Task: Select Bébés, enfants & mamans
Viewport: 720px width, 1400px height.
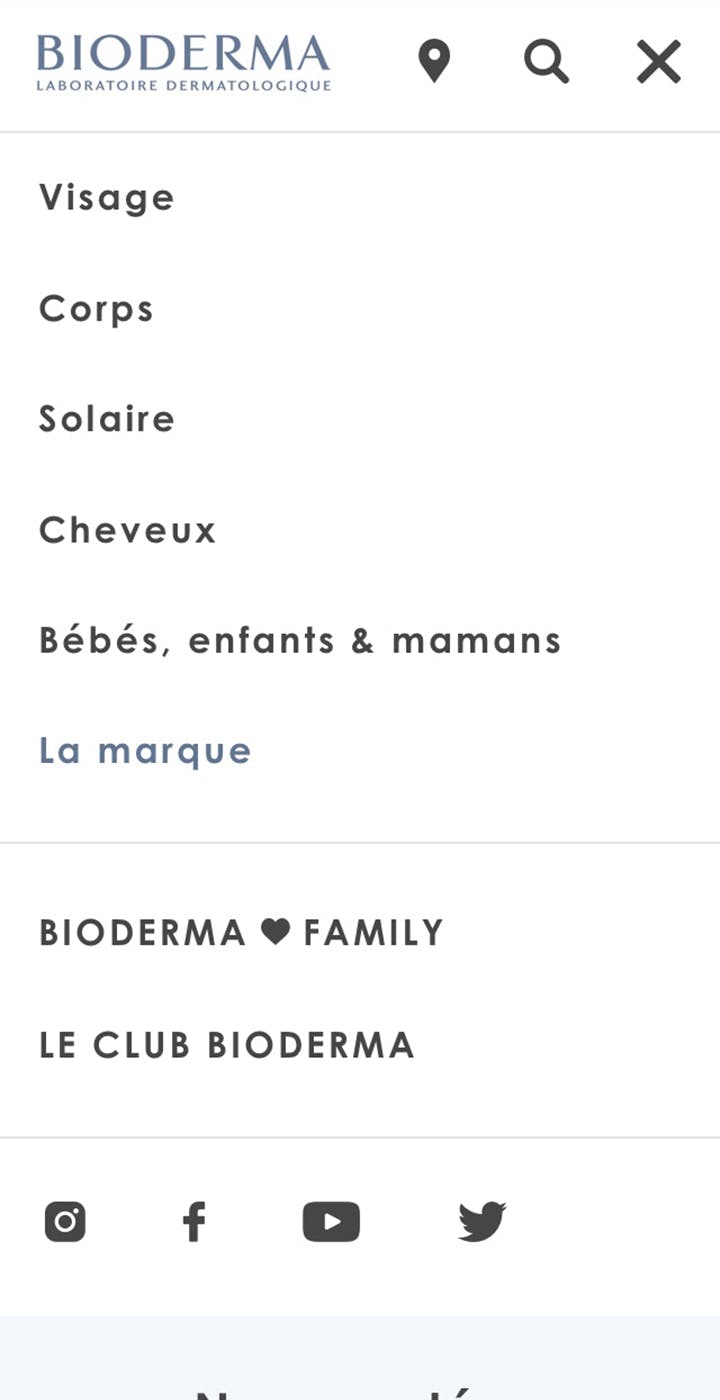Action: point(299,640)
